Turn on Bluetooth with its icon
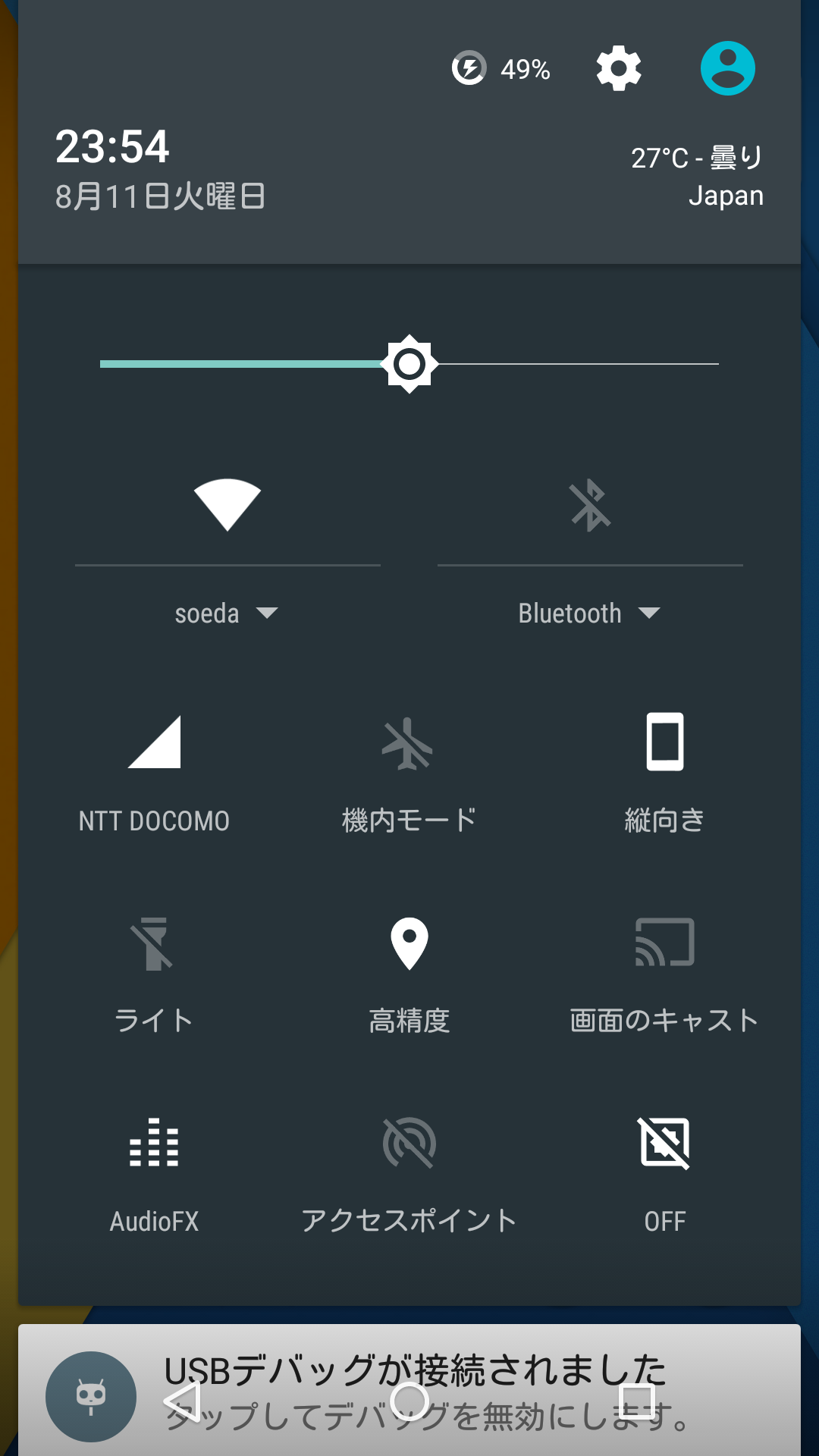819x1456 pixels. click(x=590, y=505)
